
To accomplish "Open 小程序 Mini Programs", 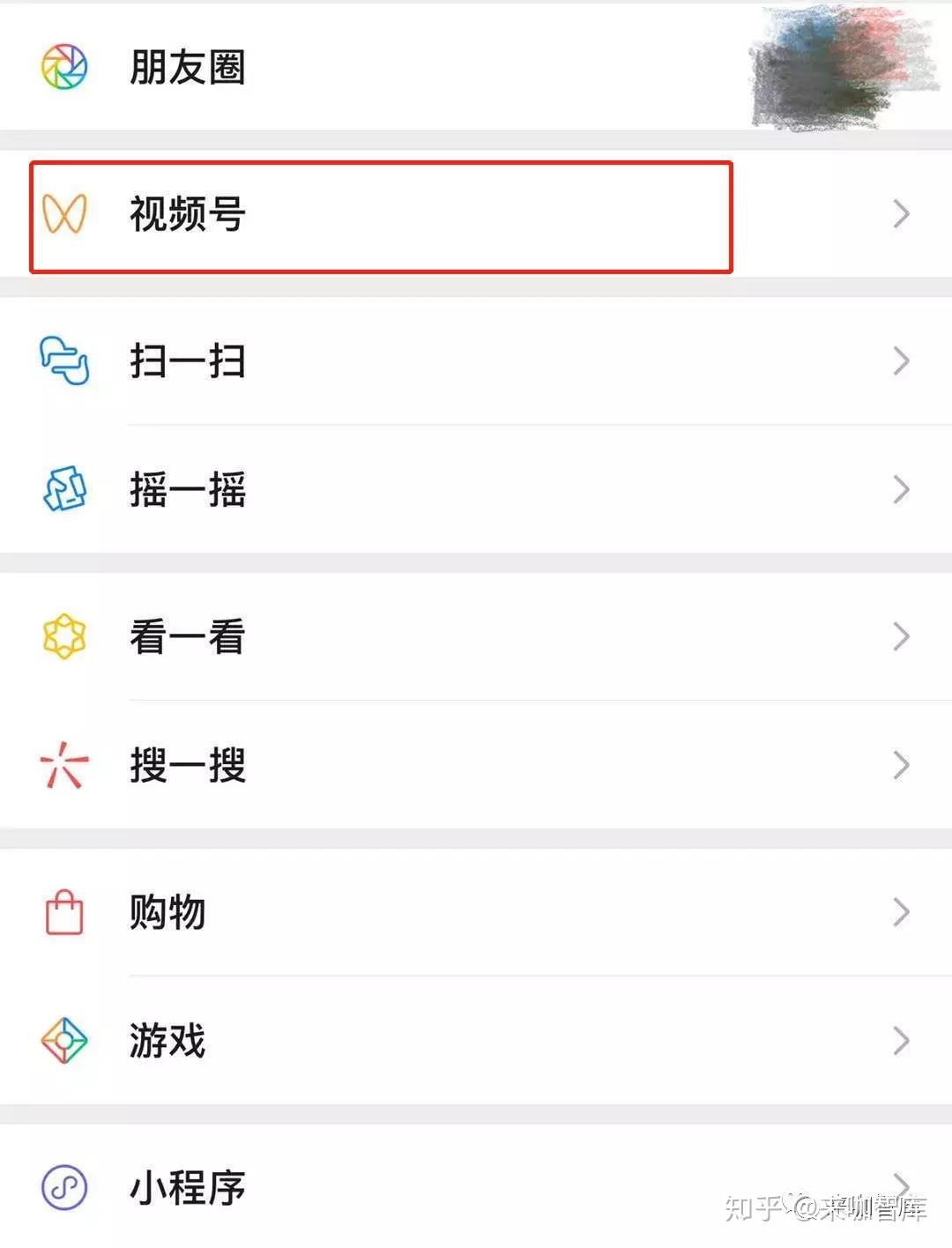I will (187, 1187).
